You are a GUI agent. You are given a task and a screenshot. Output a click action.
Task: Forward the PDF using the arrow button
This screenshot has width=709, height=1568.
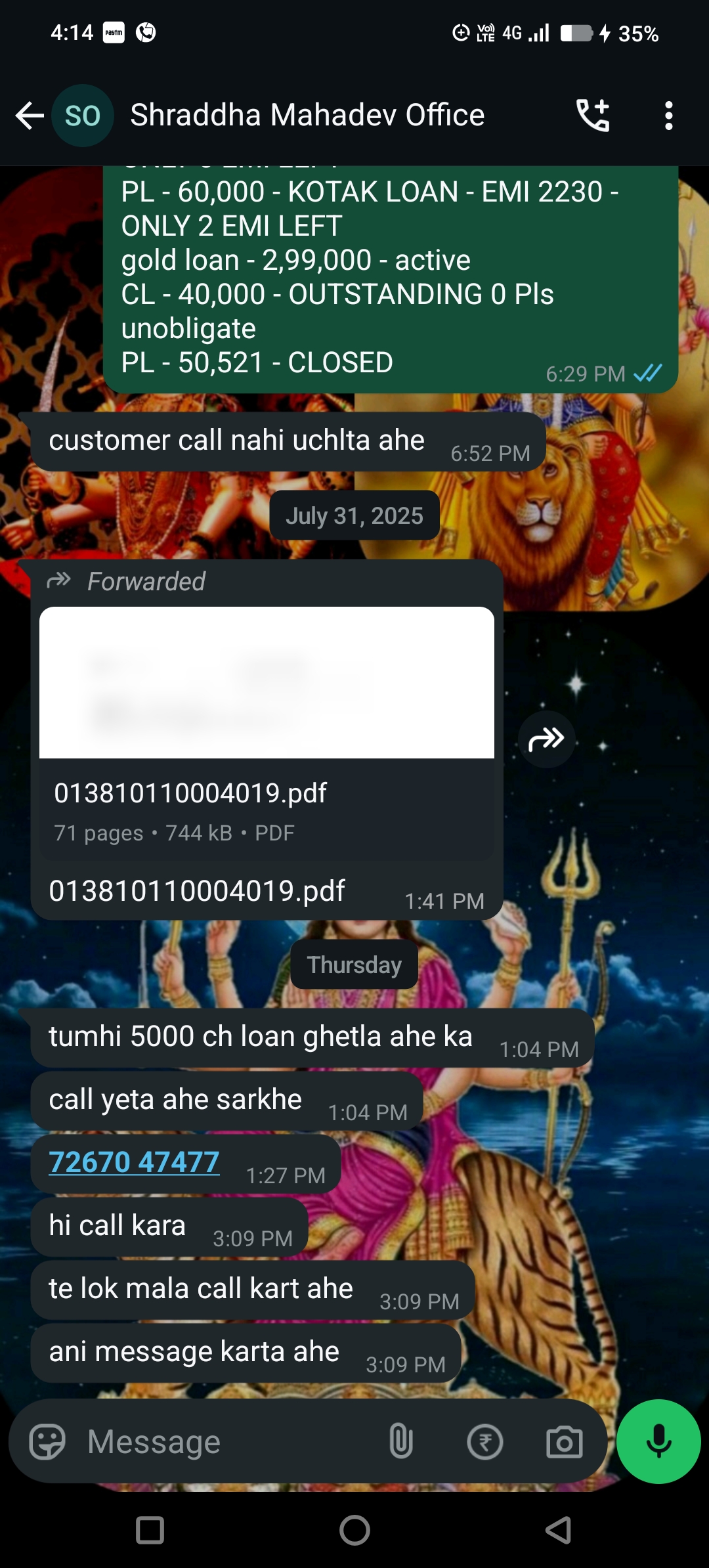coord(546,739)
